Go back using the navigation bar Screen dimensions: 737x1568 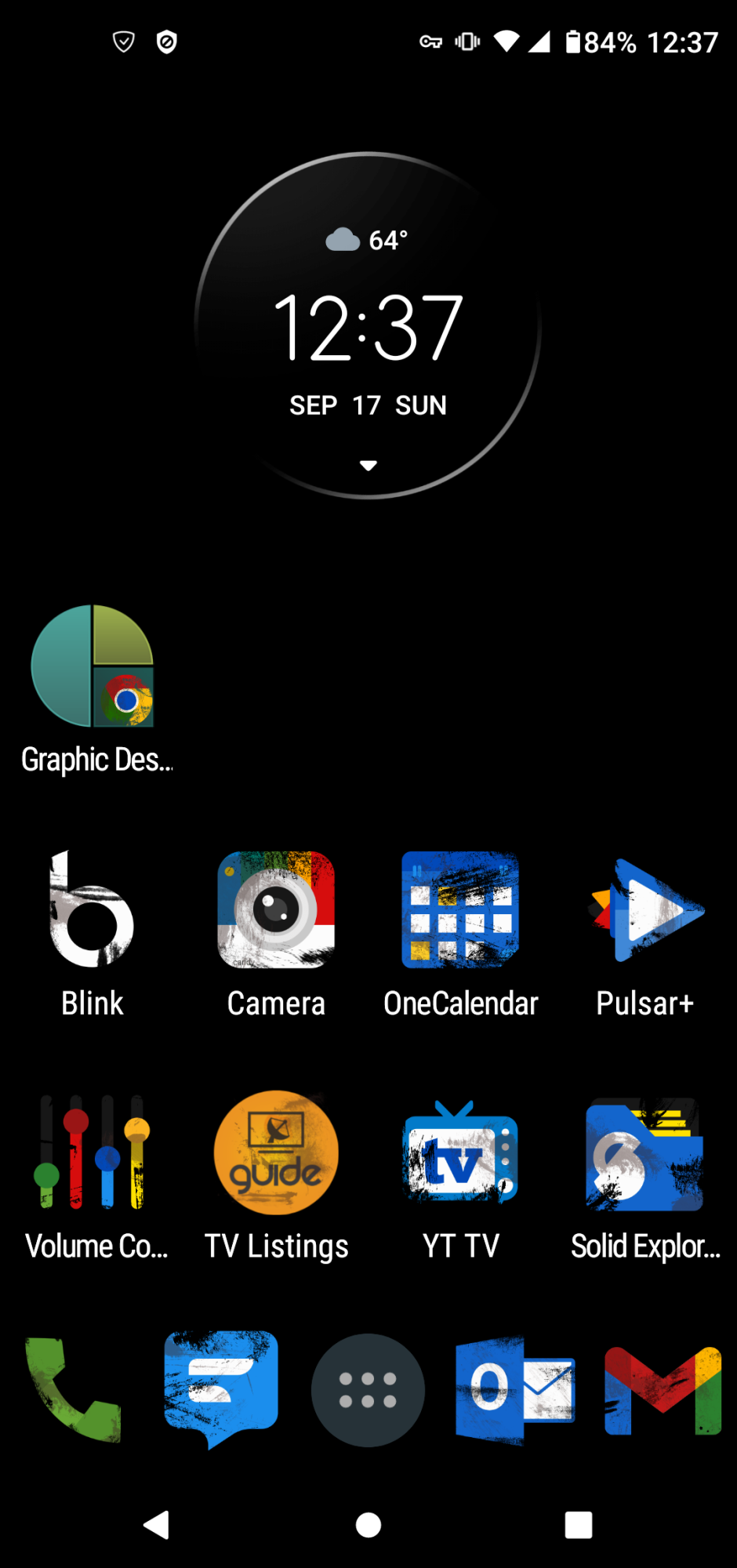pos(156,1525)
